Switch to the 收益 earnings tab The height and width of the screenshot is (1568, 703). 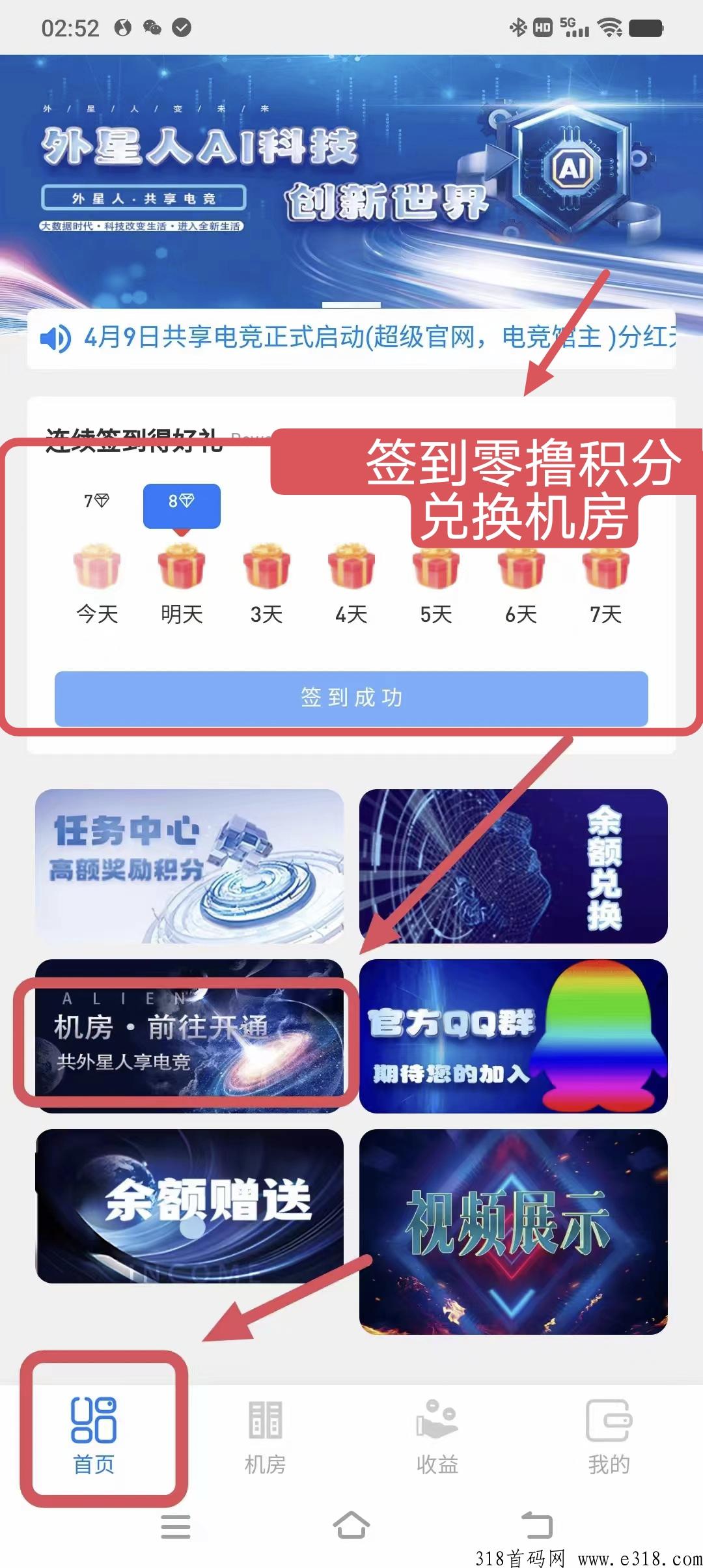point(437,1436)
